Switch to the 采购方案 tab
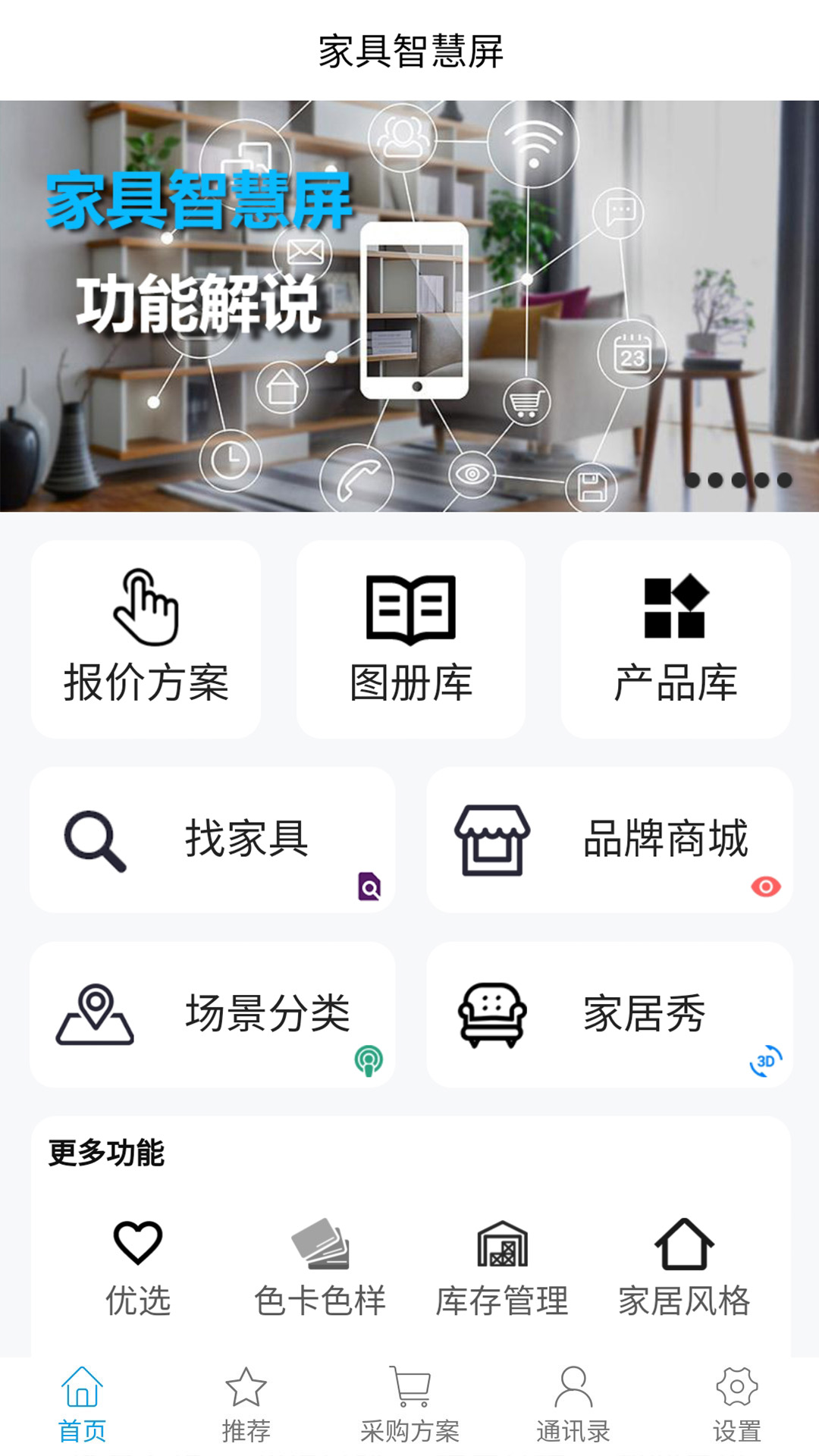Viewport: 819px width, 1456px height. 409,1404
